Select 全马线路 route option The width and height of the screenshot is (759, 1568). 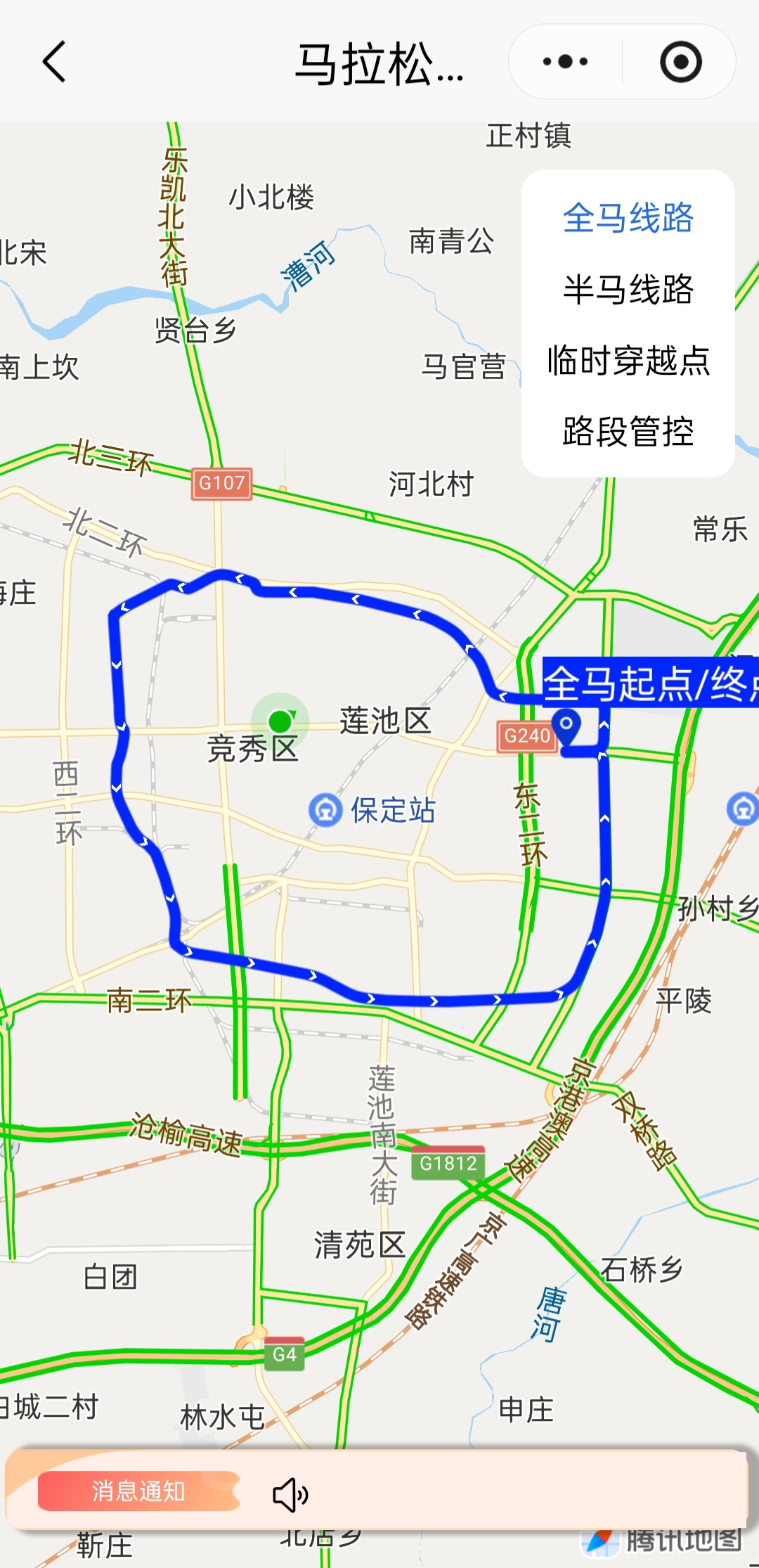click(628, 217)
